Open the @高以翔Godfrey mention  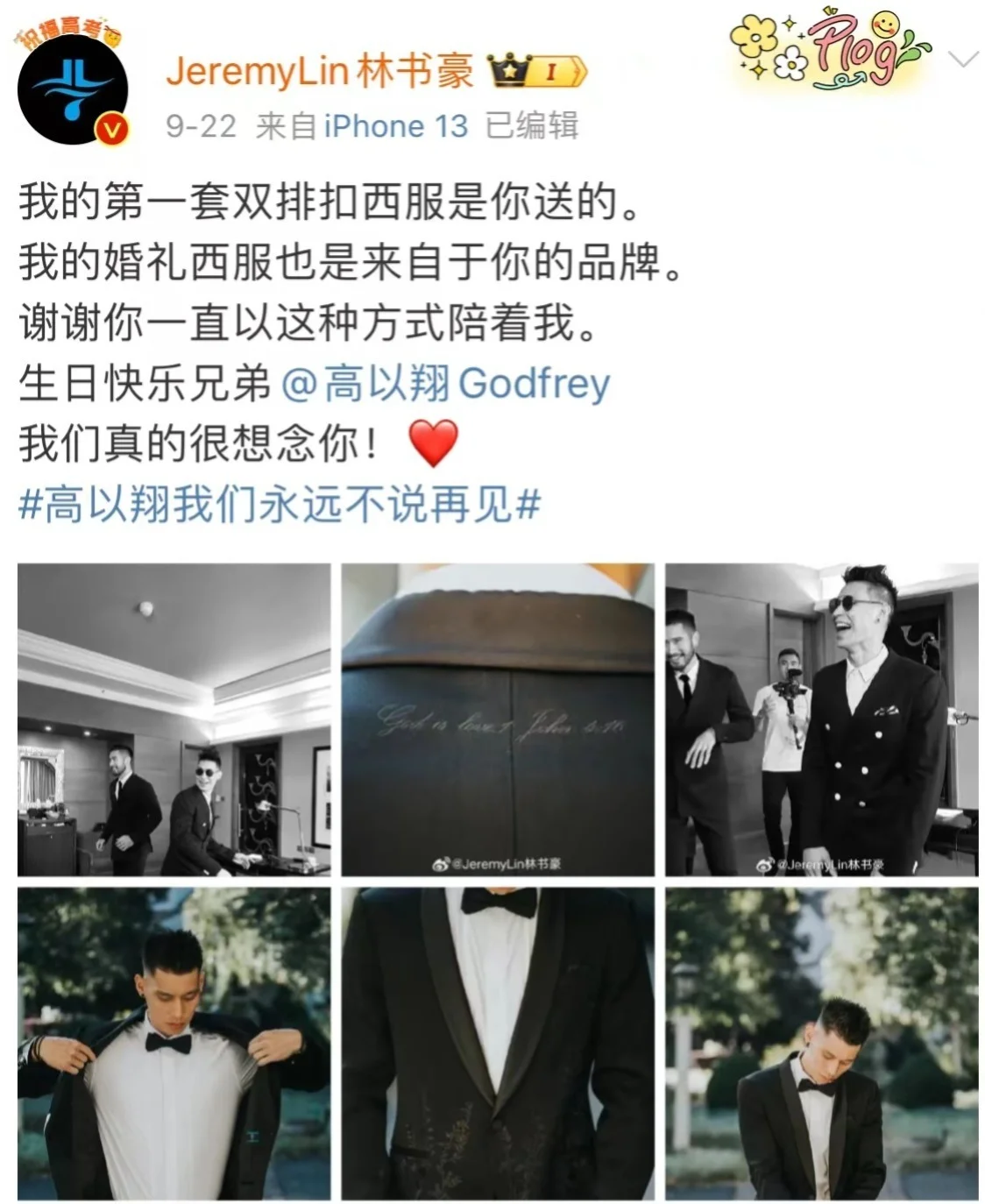446,383
